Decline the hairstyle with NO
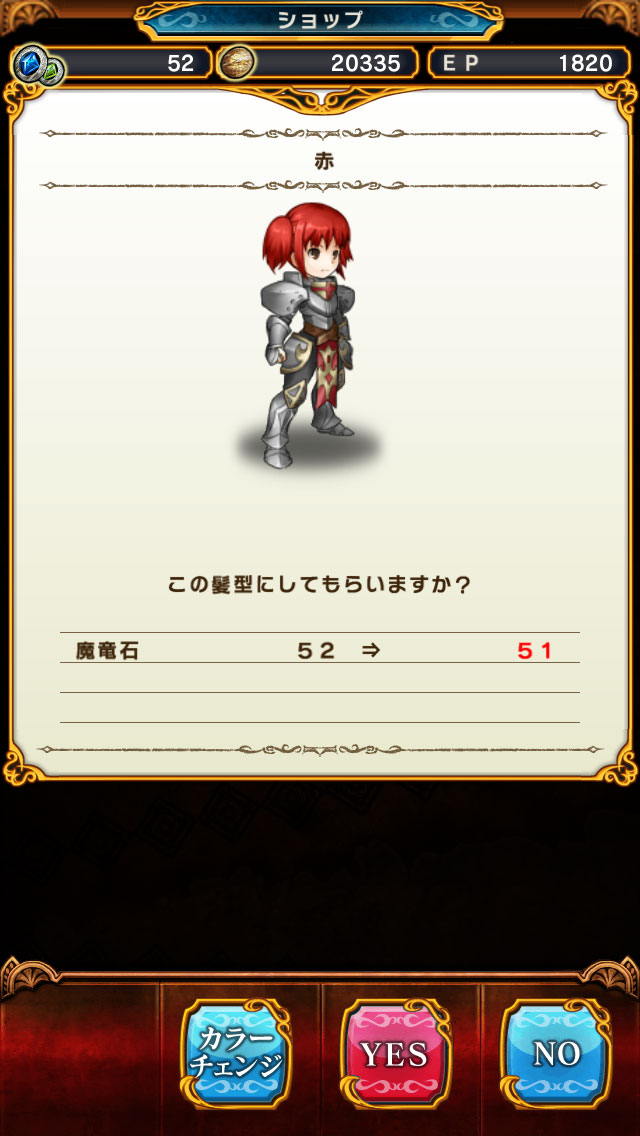The width and height of the screenshot is (640, 1136). pyautogui.click(x=555, y=1053)
